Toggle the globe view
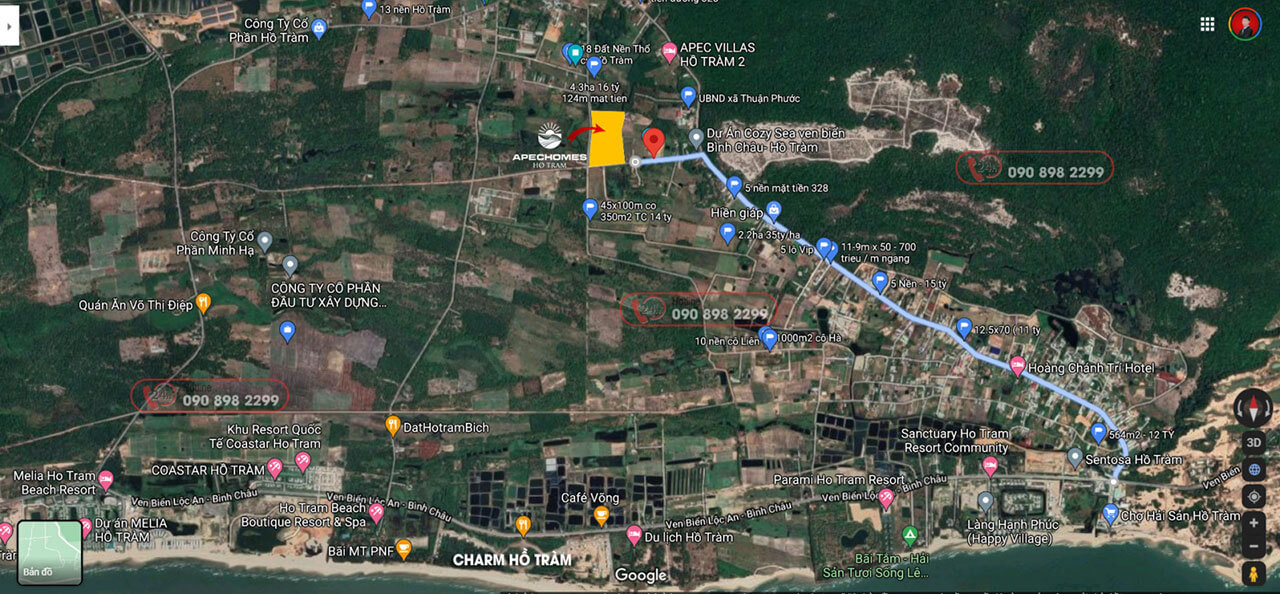Screen dimensions: 1280x594 pos(1254,470)
